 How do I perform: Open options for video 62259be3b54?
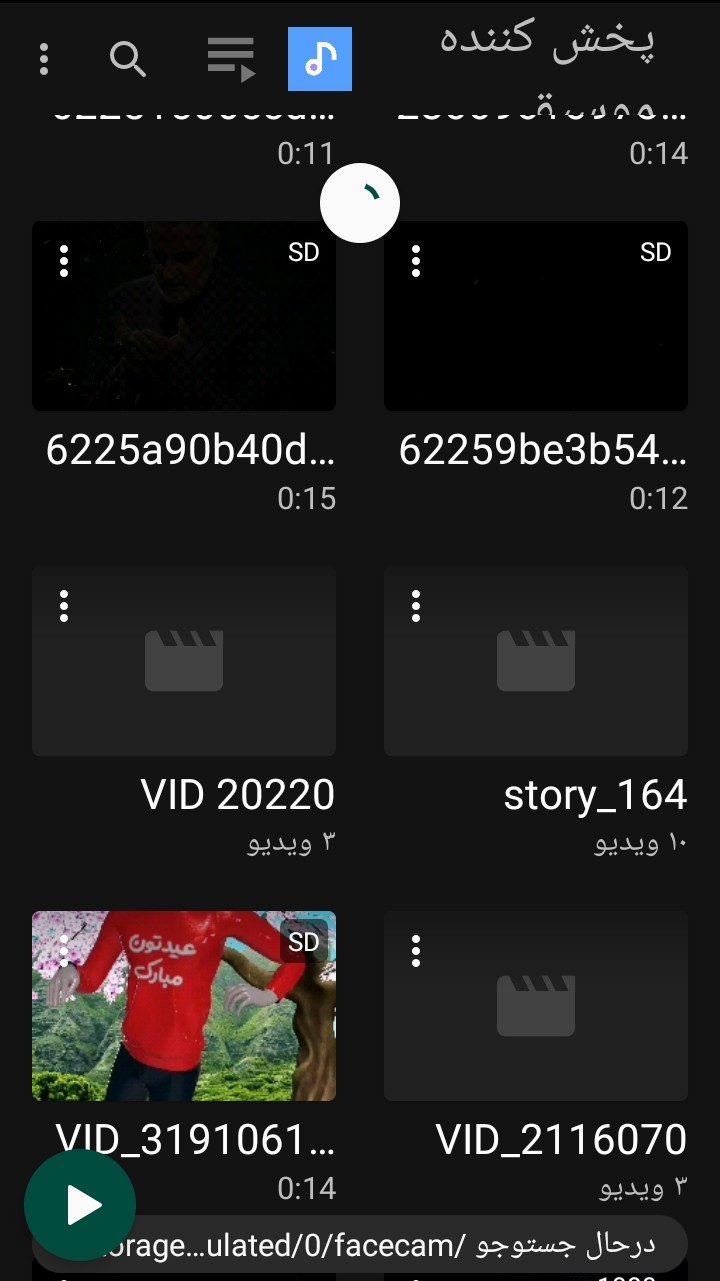pos(416,261)
